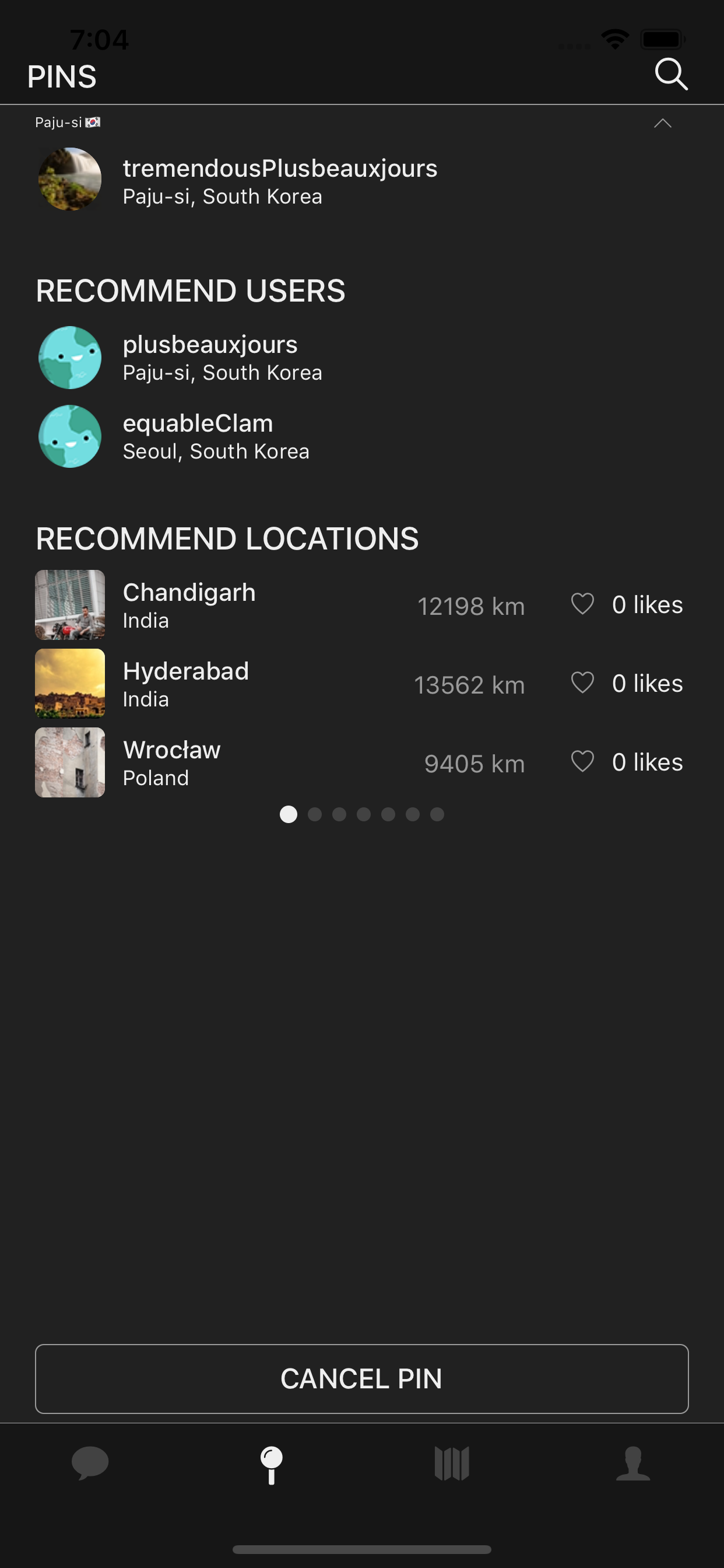Image resolution: width=724 pixels, height=1568 pixels.
Task: Select the pins tab
Action: (271, 1464)
